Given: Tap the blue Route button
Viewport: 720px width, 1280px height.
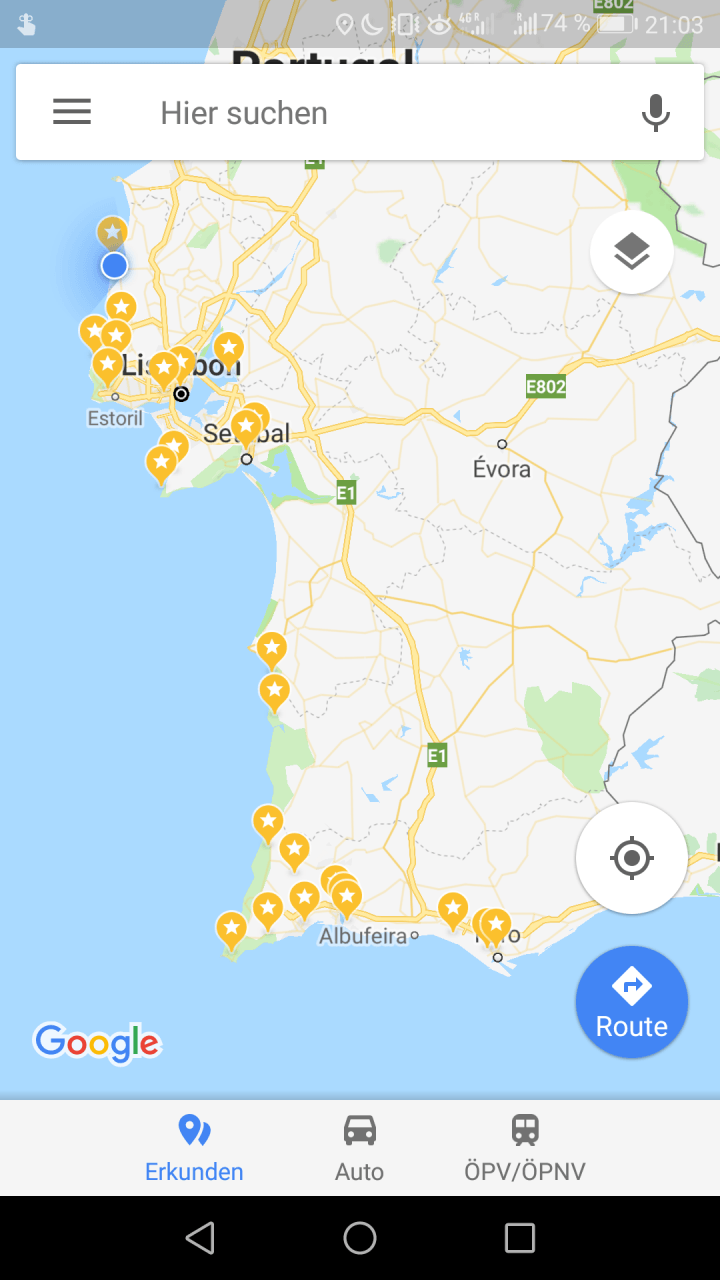Looking at the screenshot, I should (631, 1002).
